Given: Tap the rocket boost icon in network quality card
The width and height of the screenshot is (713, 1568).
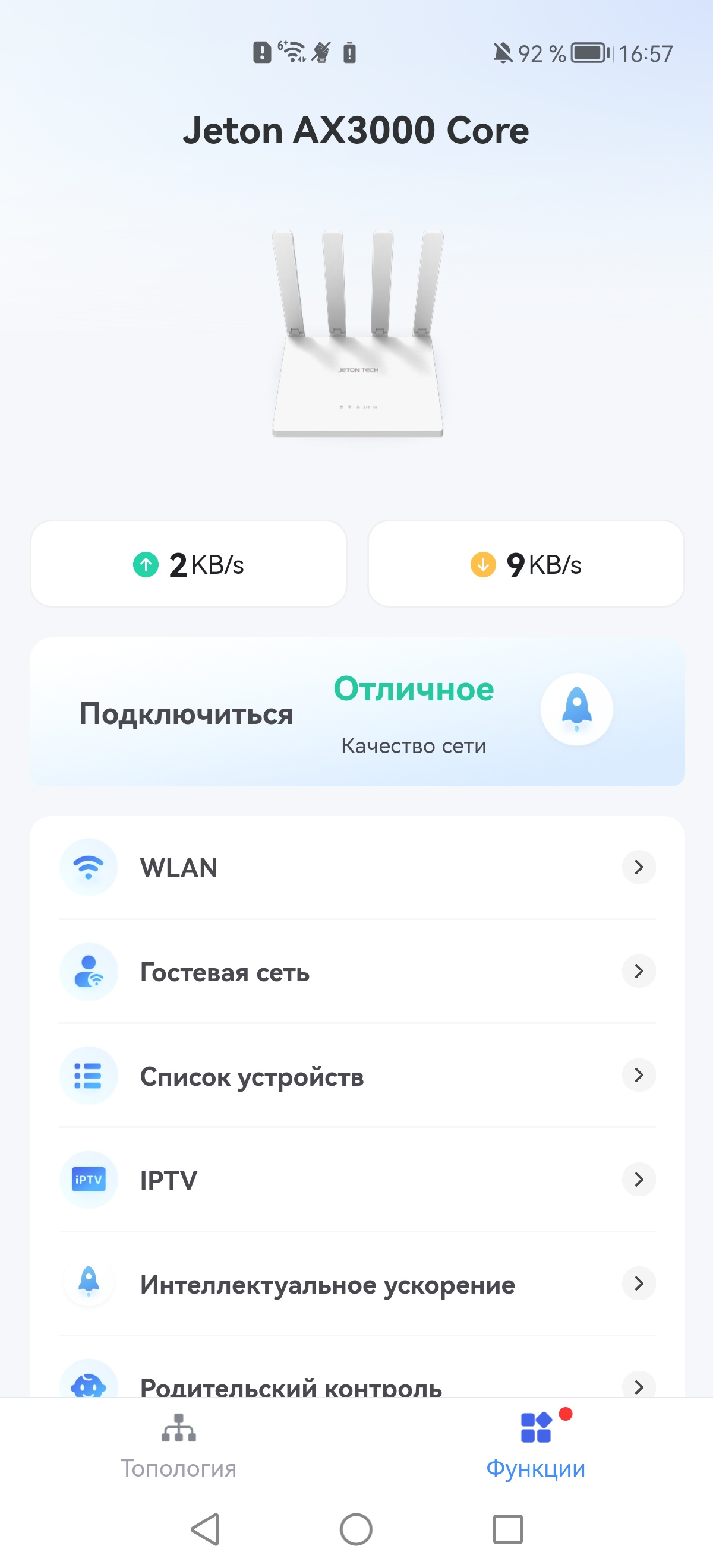Looking at the screenshot, I should [x=576, y=709].
